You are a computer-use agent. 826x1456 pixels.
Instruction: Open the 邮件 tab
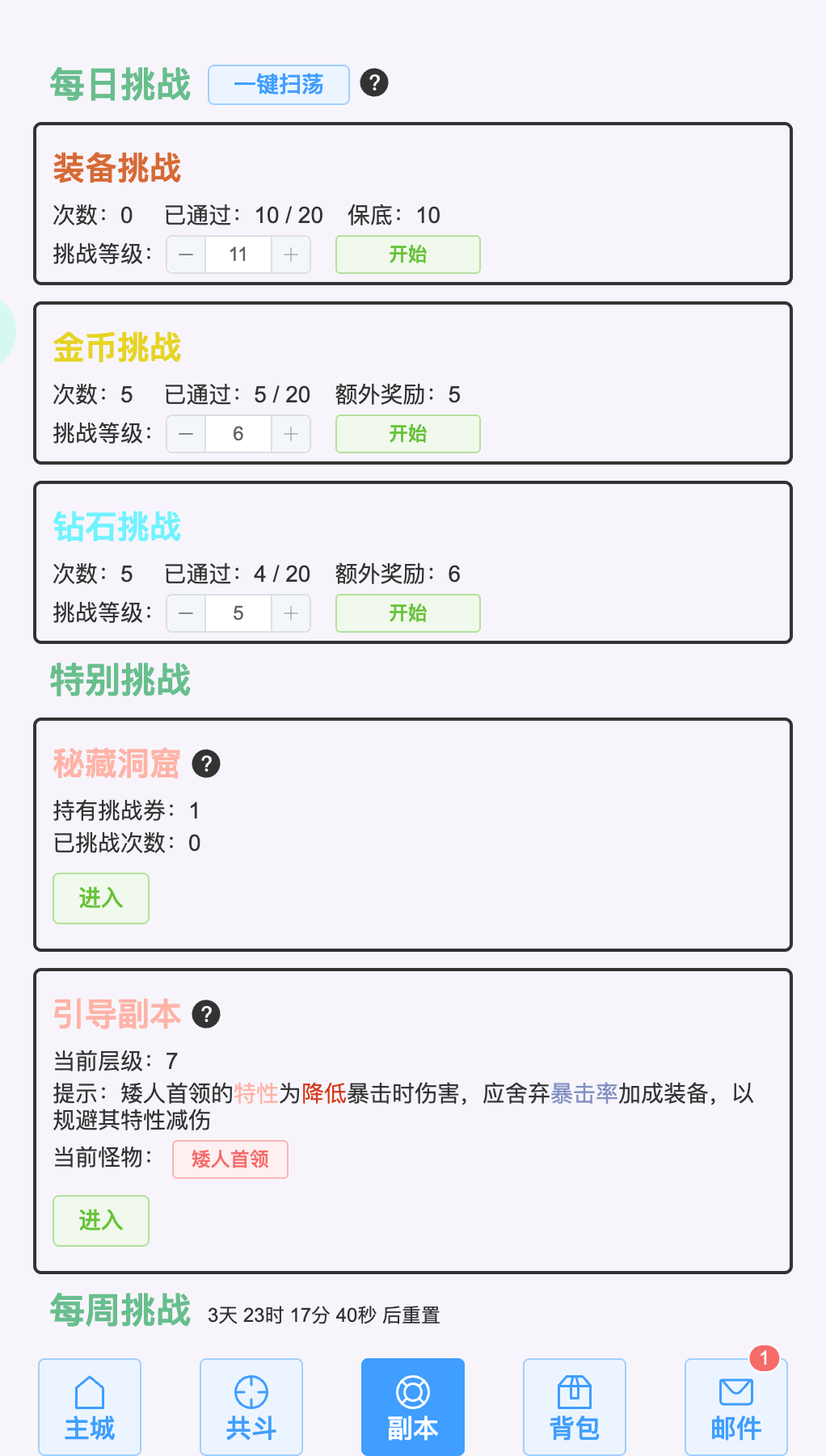(736, 1407)
